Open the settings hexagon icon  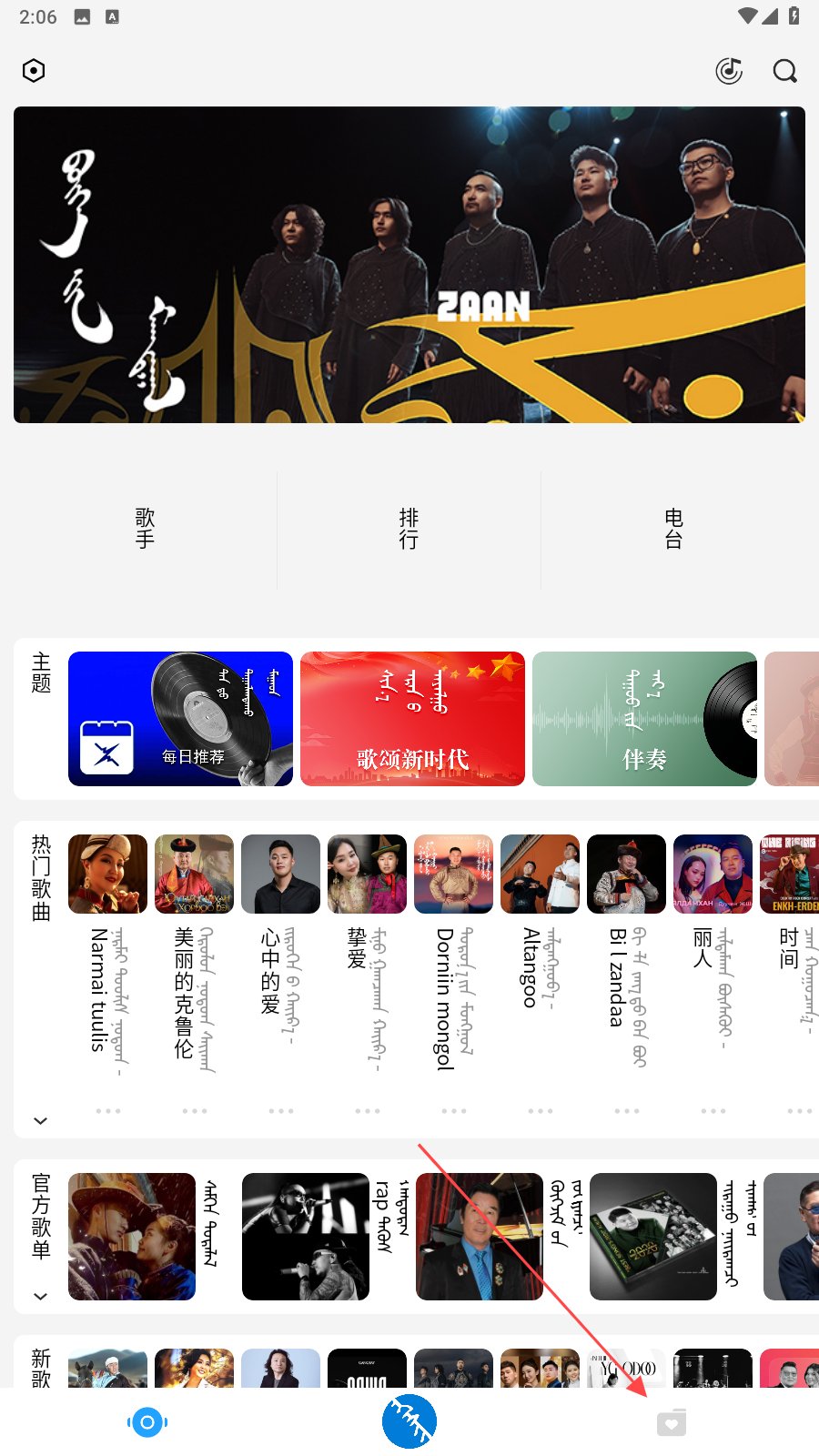[x=34, y=71]
